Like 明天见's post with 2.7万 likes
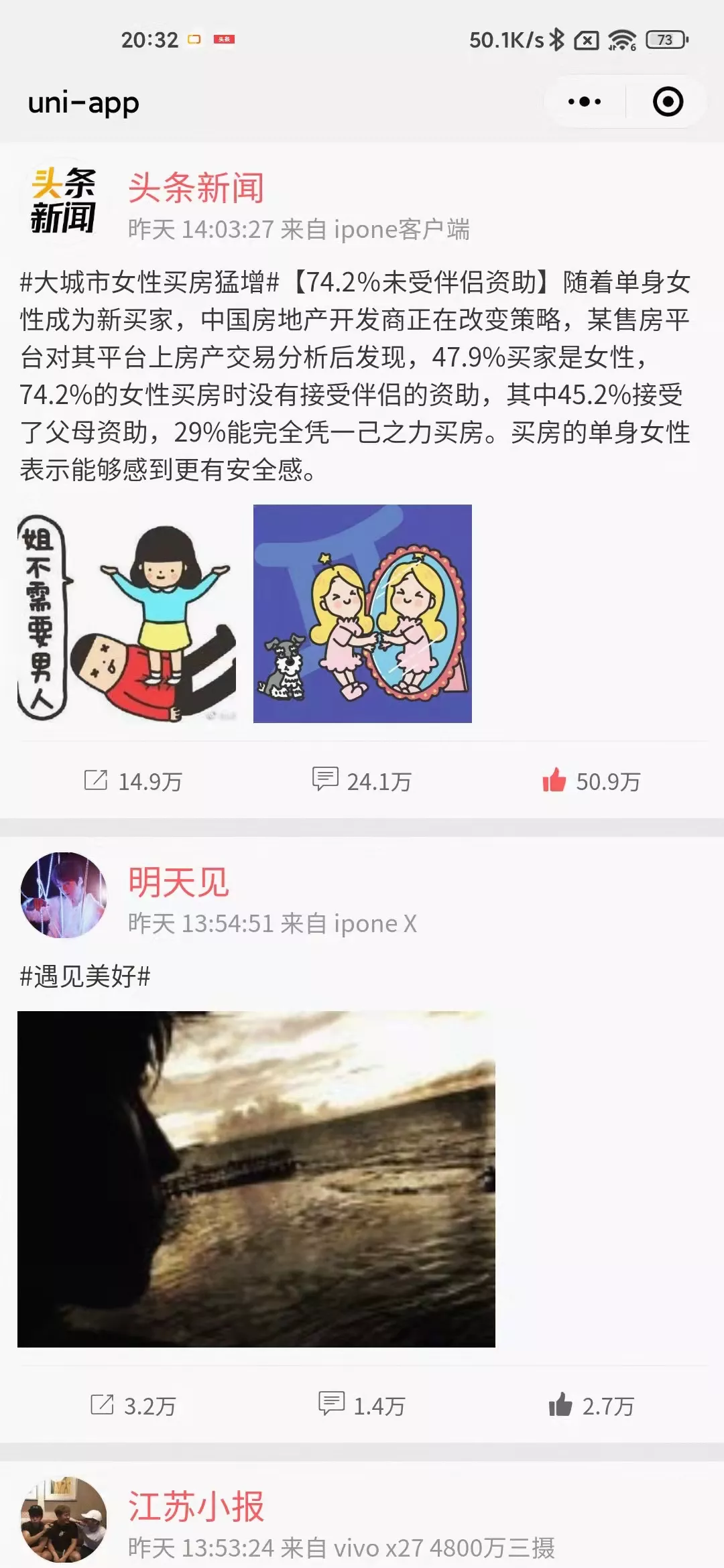724x1568 pixels. 591,1405
